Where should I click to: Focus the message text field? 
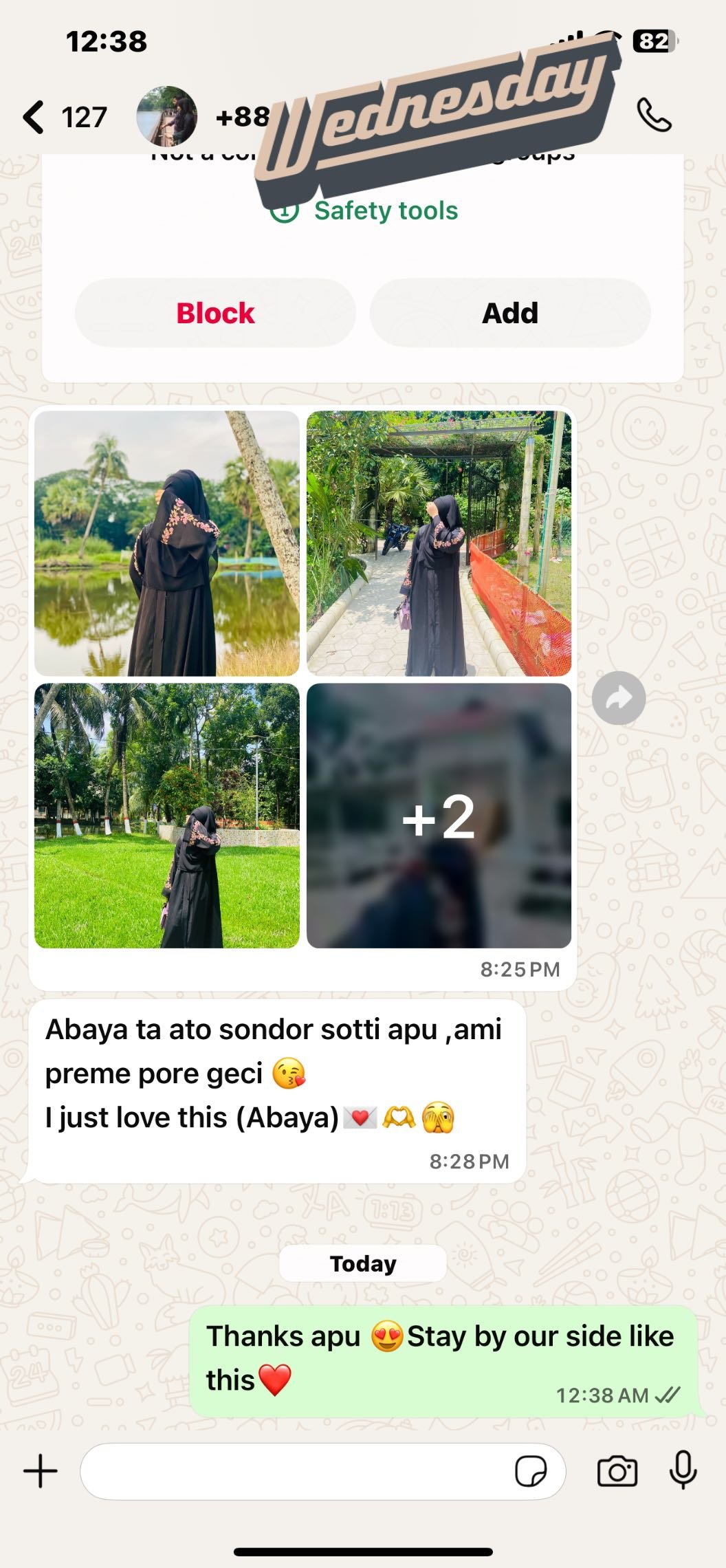click(x=296, y=1471)
